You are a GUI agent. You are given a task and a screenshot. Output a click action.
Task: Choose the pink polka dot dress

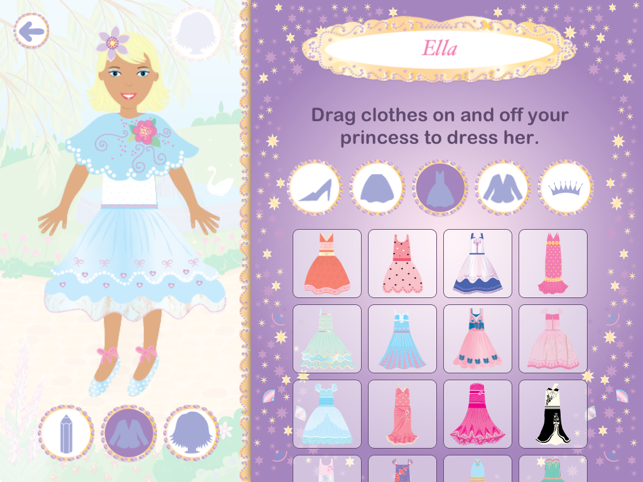pos(402,264)
